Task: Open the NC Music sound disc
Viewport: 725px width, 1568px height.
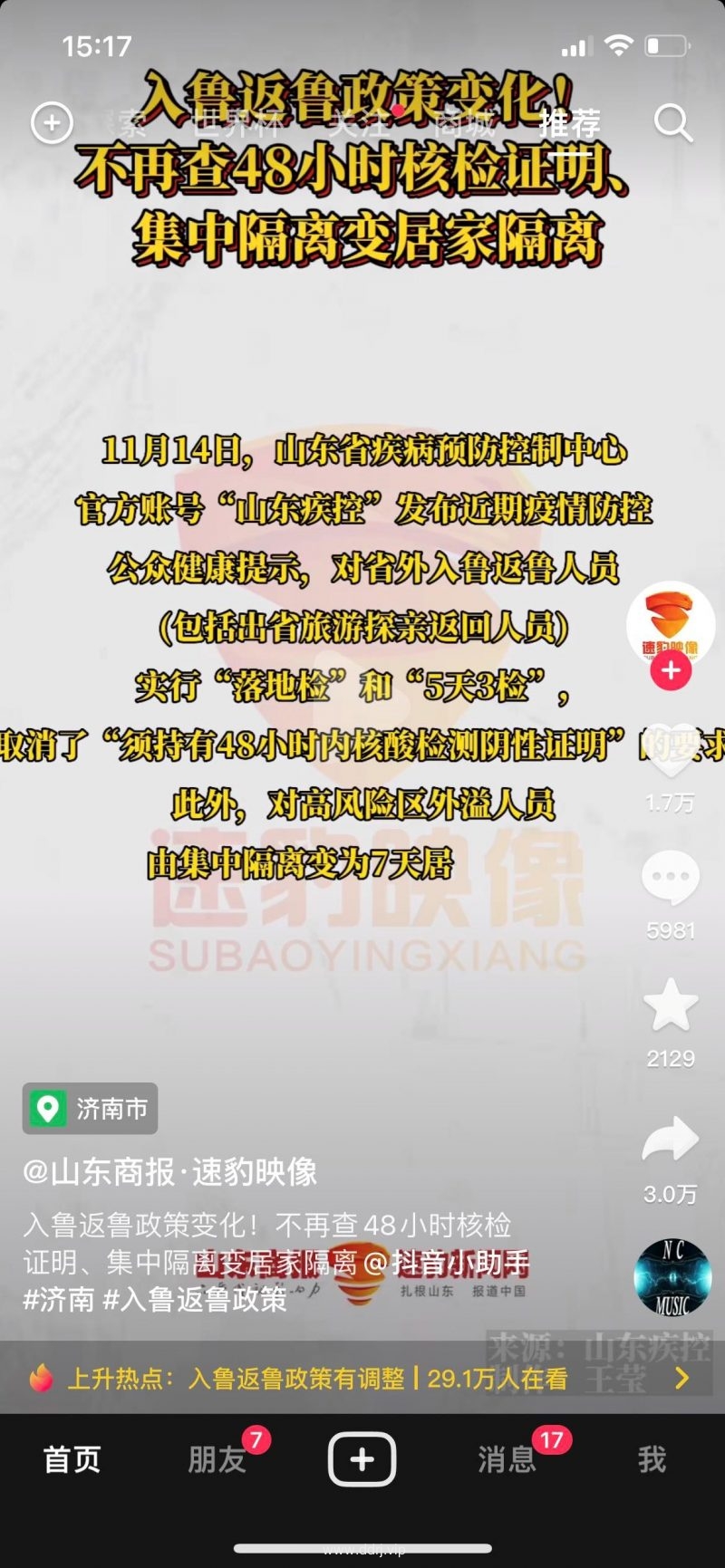Action: pos(672,1277)
